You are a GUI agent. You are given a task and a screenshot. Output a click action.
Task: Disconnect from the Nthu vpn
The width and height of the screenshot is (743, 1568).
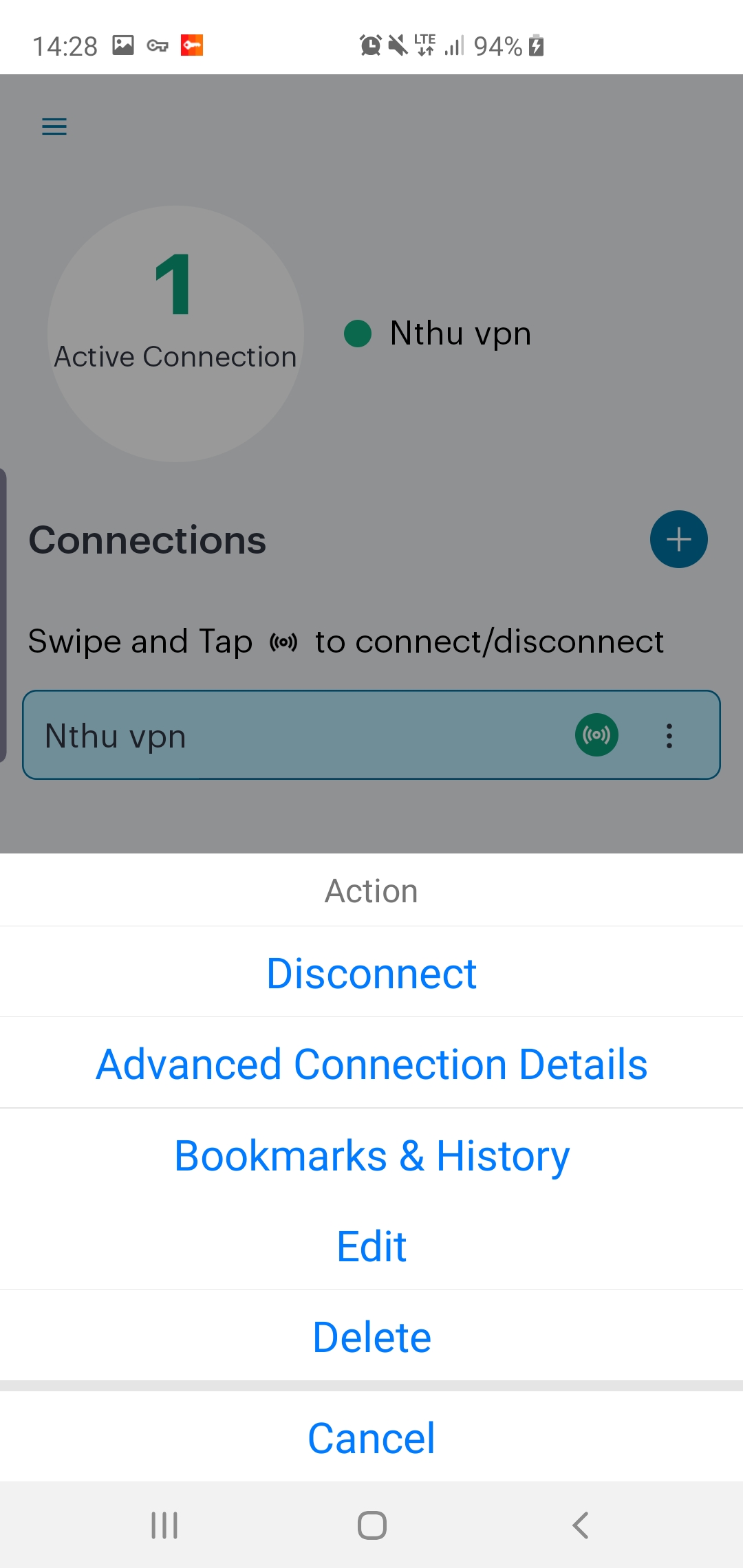click(371, 973)
